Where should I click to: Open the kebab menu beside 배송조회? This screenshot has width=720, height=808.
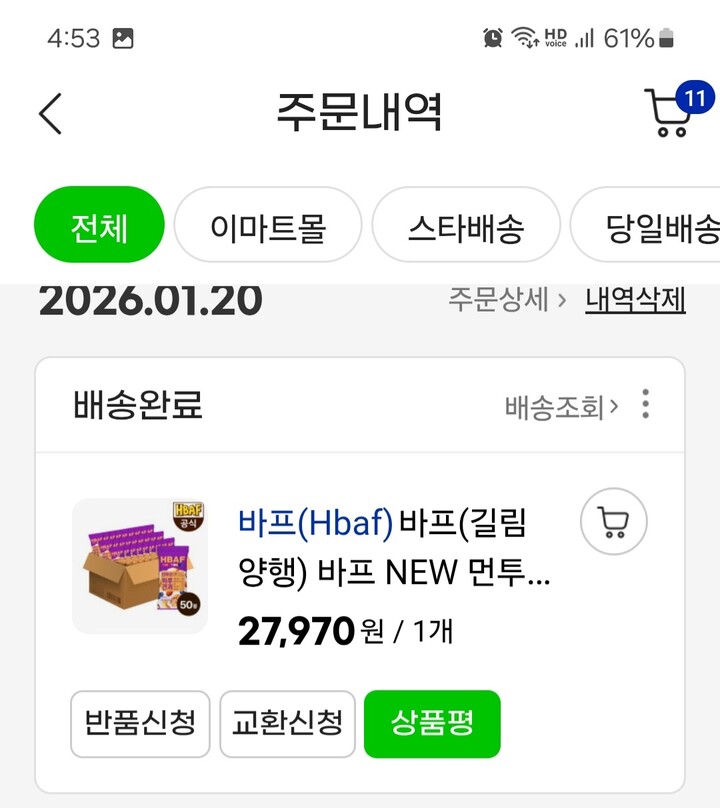[645, 403]
